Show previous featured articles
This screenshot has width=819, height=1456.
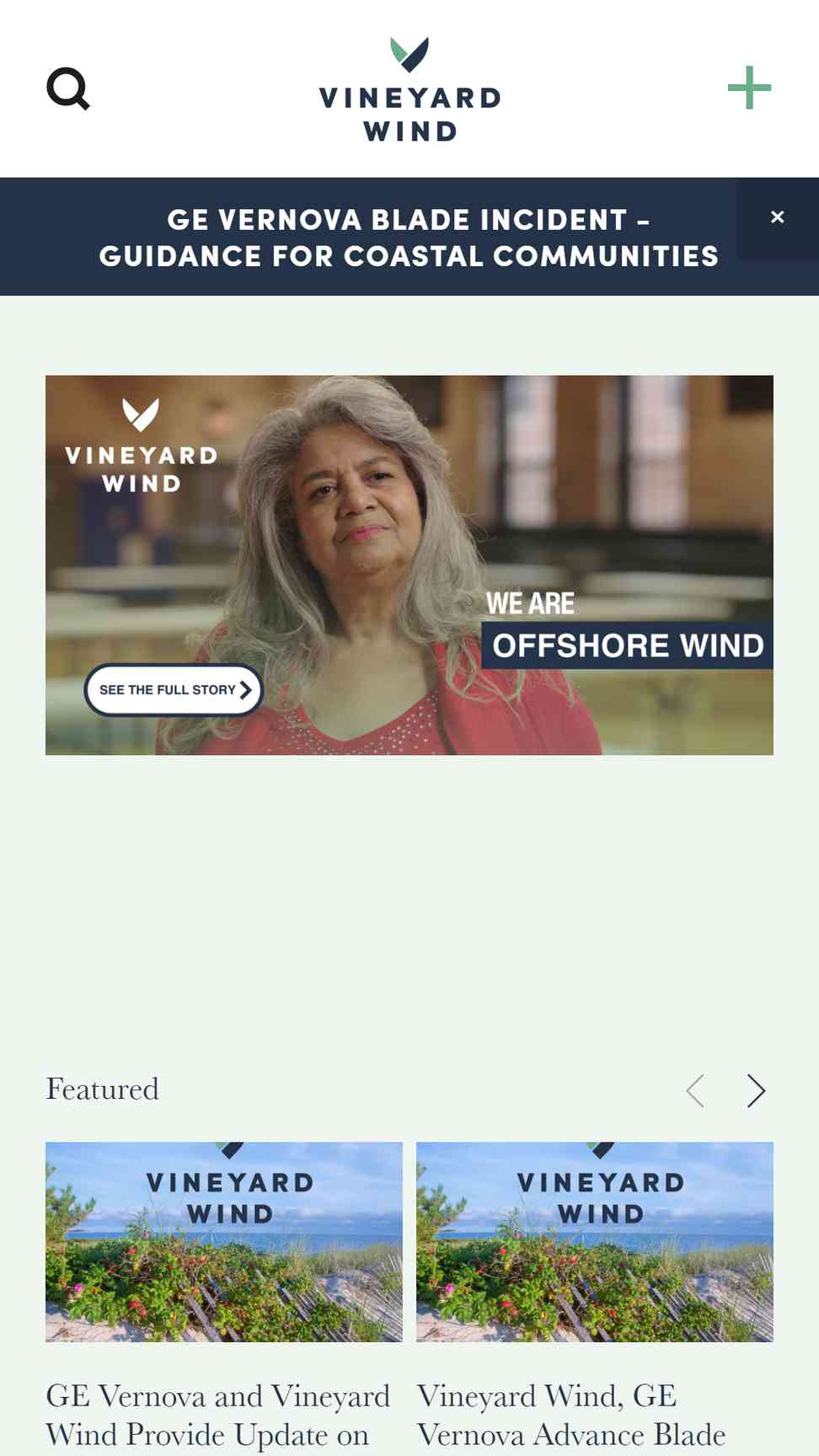click(x=696, y=1090)
